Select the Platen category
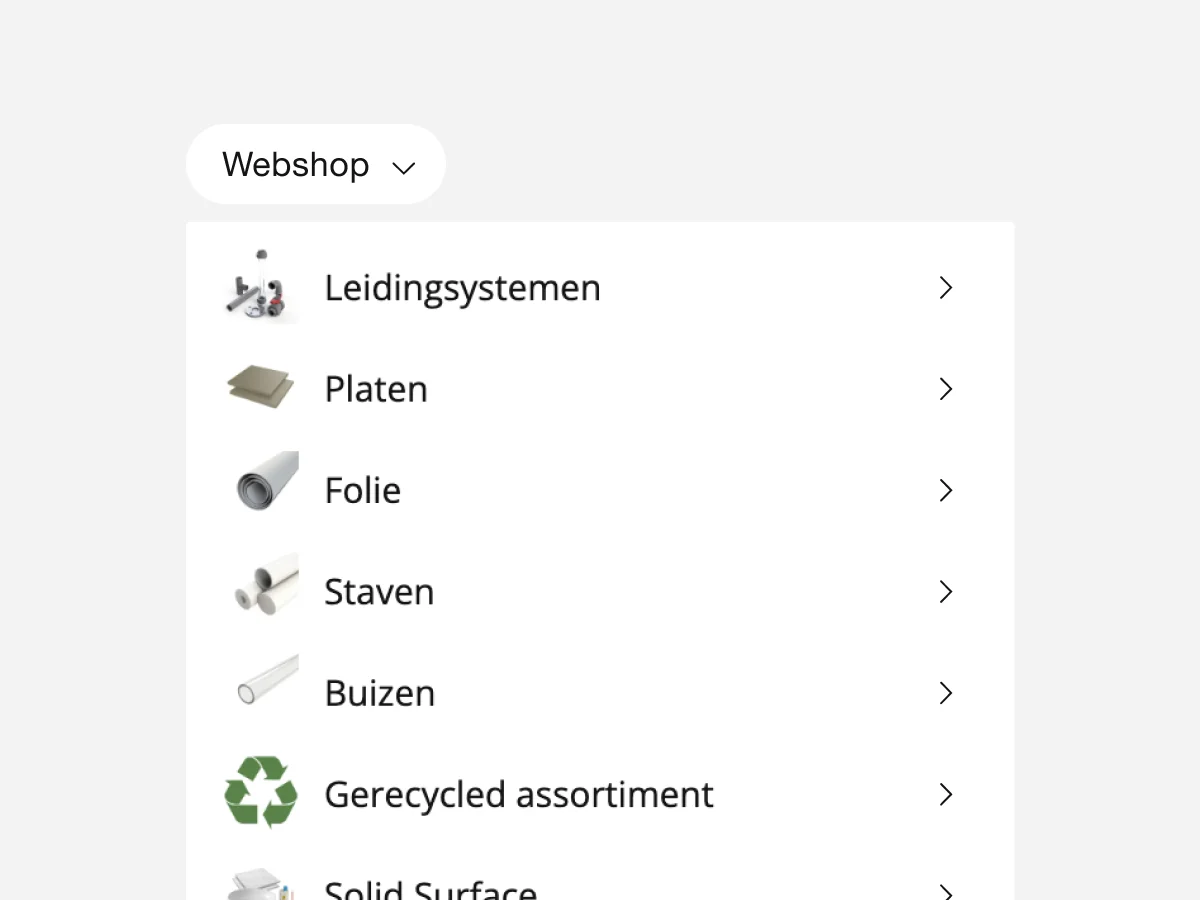The image size is (1200, 900). point(376,389)
